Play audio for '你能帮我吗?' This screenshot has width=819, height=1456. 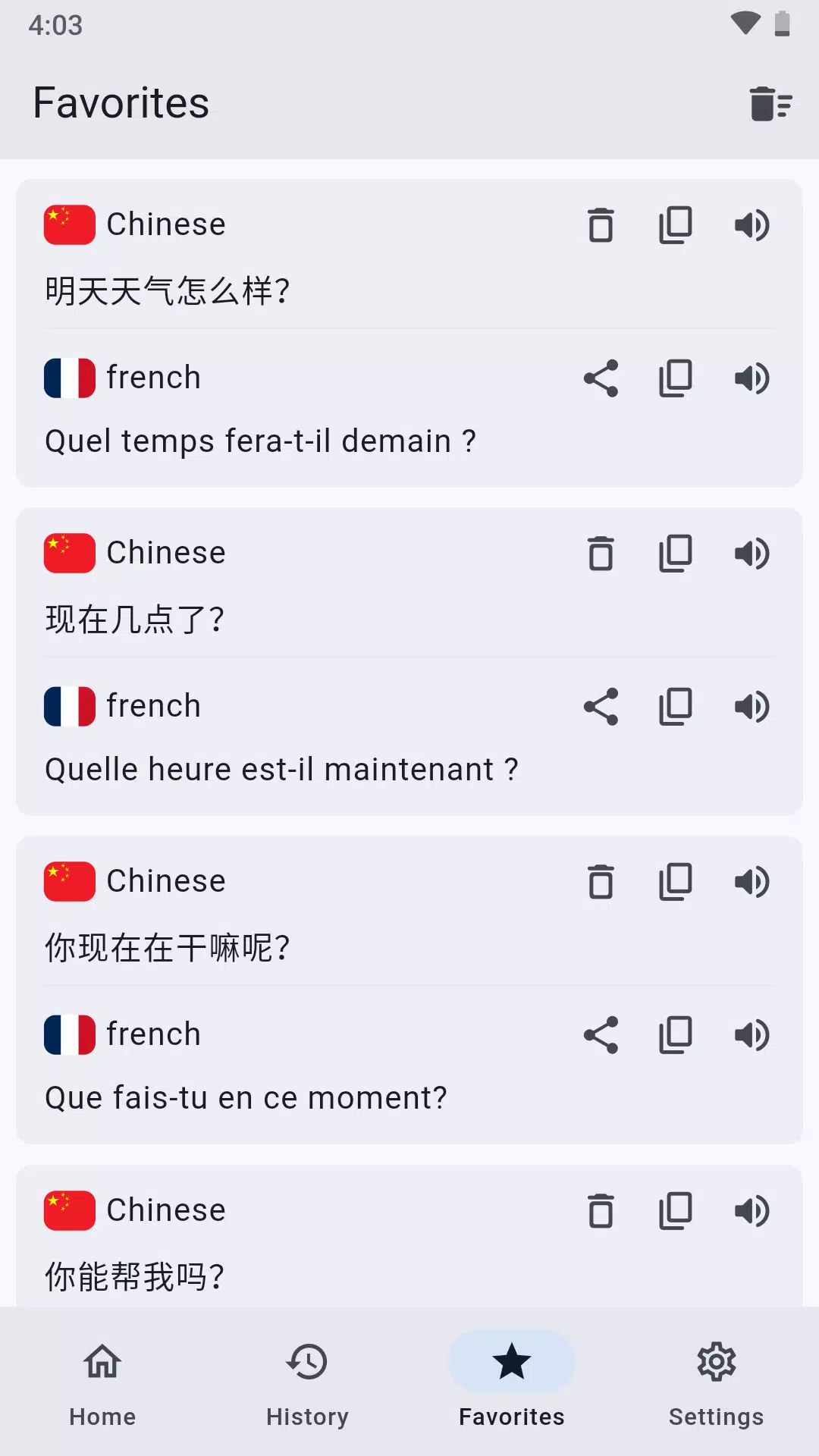pyautogui.click(x=752, y=1210)
